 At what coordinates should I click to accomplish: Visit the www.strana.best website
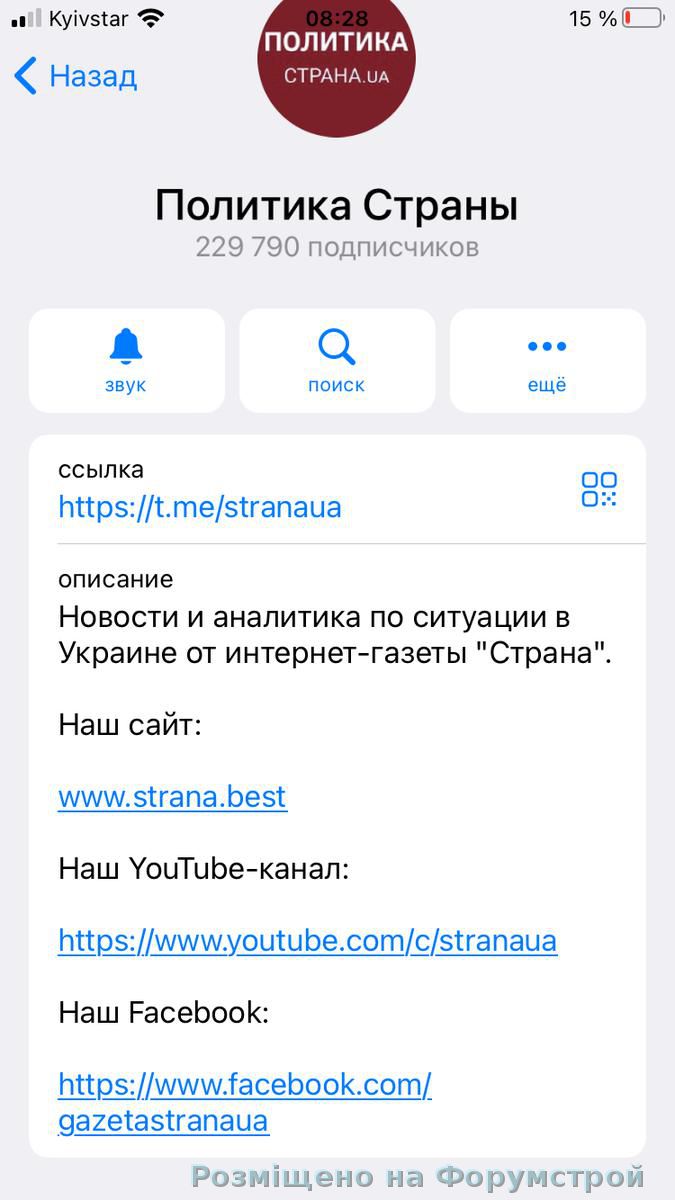pos(172,797)
